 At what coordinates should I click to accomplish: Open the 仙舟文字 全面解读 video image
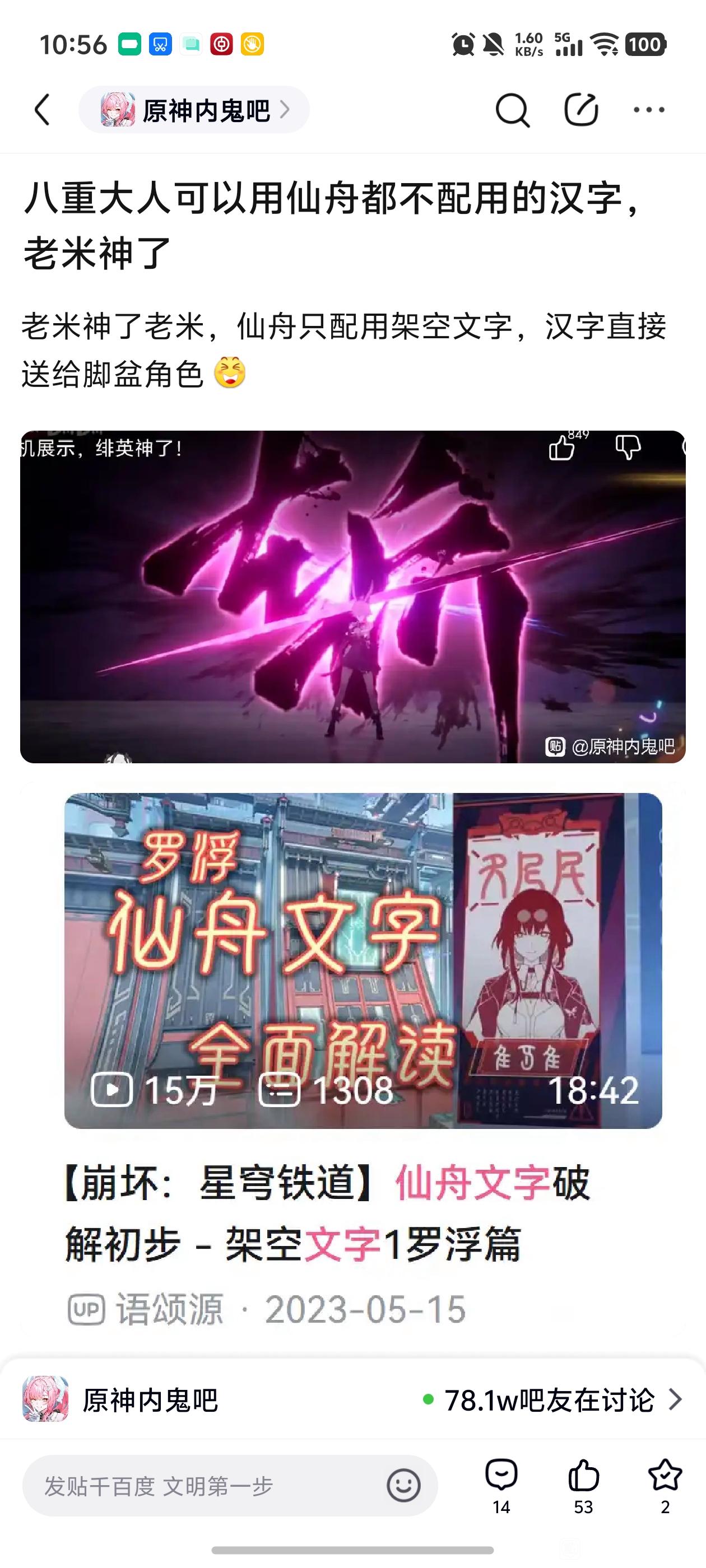coord(363,960)
